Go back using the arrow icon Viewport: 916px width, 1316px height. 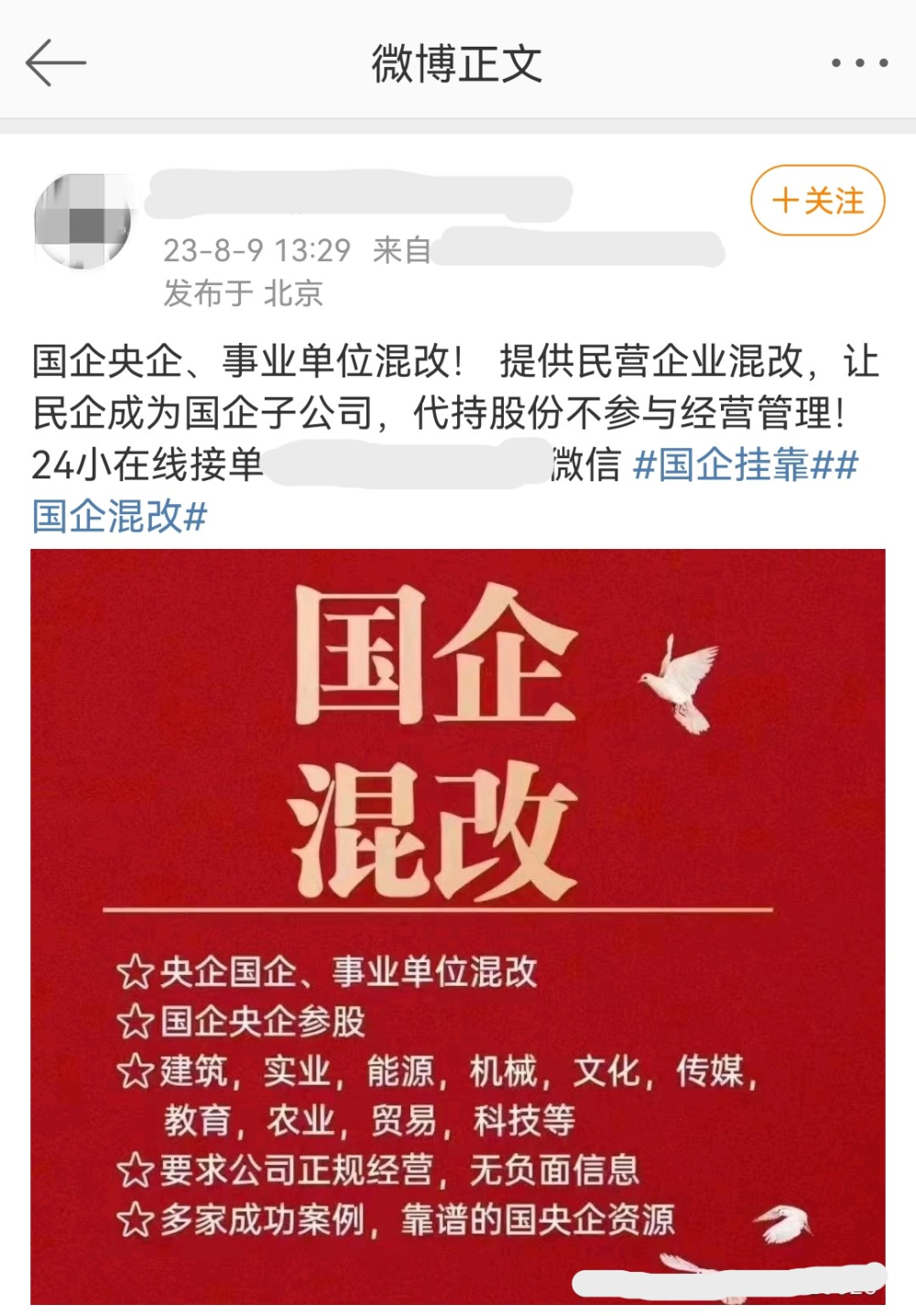click(55, 63)
